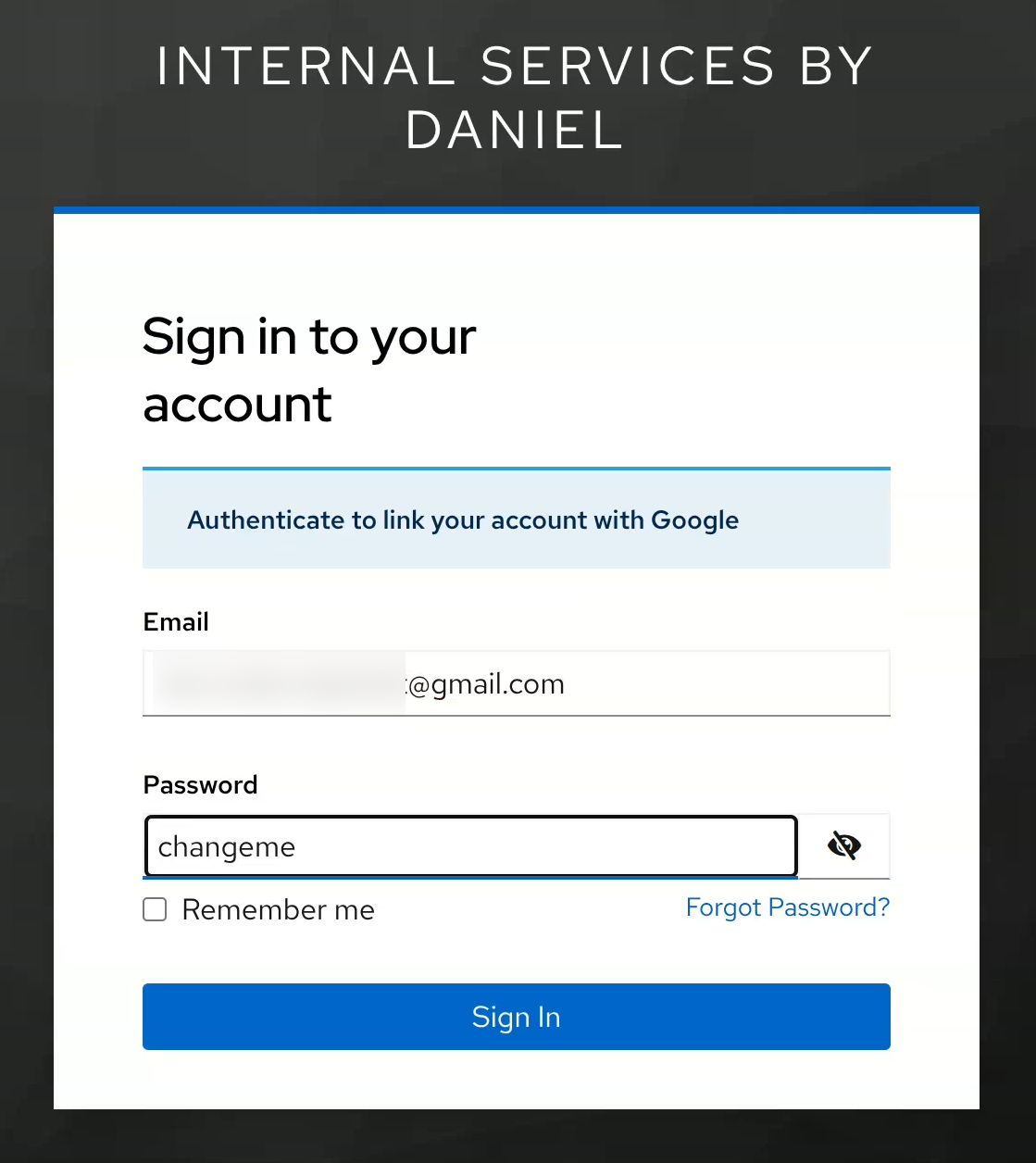Click the Internal Services by Daniel title
This screenshot has height=1163, width=1036.
coord(515,97)
